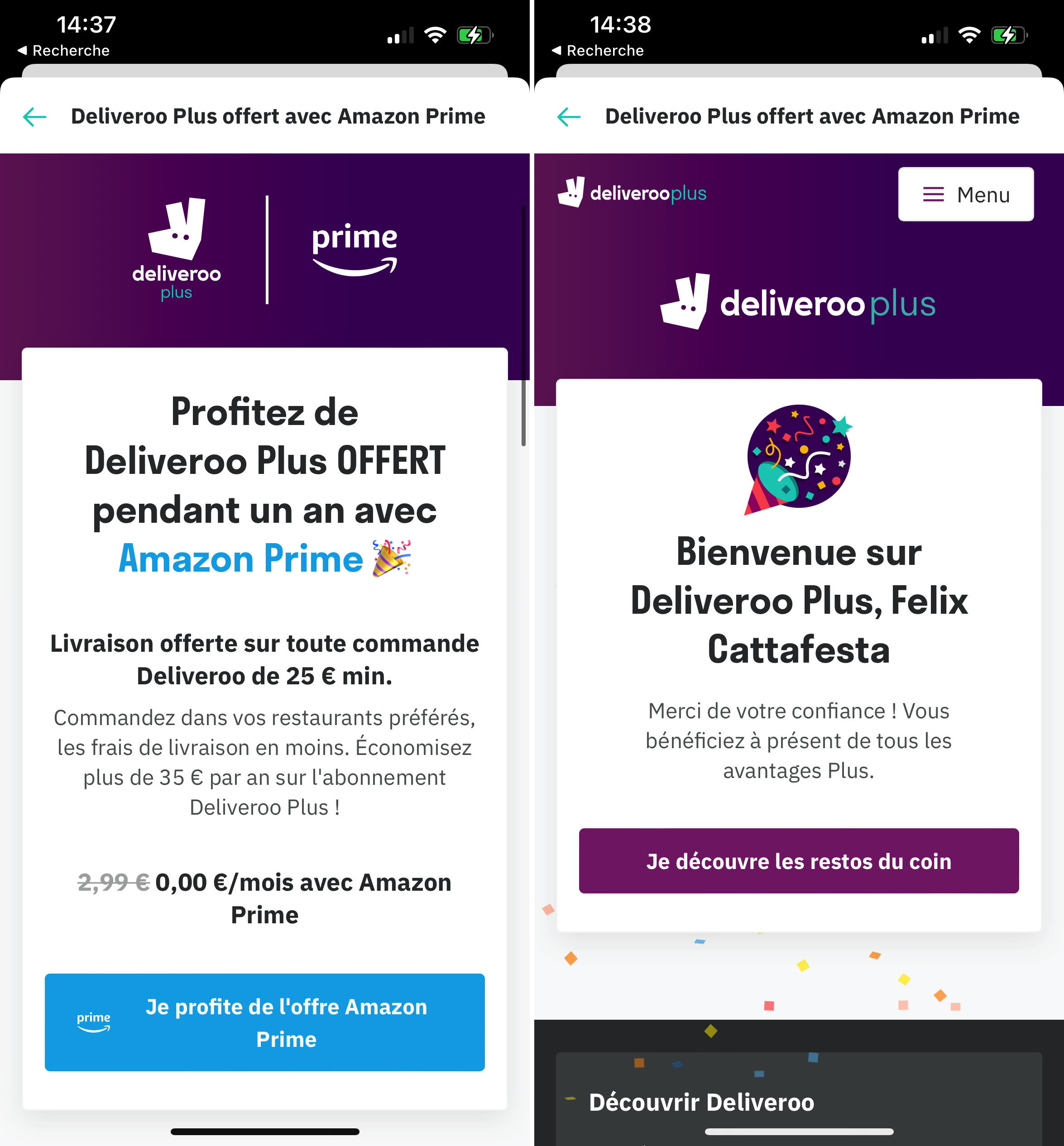The height and width of the screenshot is (1146, 1064).
Task: Open the Découvrir Deliveroo section
Action: [701, 1102]
